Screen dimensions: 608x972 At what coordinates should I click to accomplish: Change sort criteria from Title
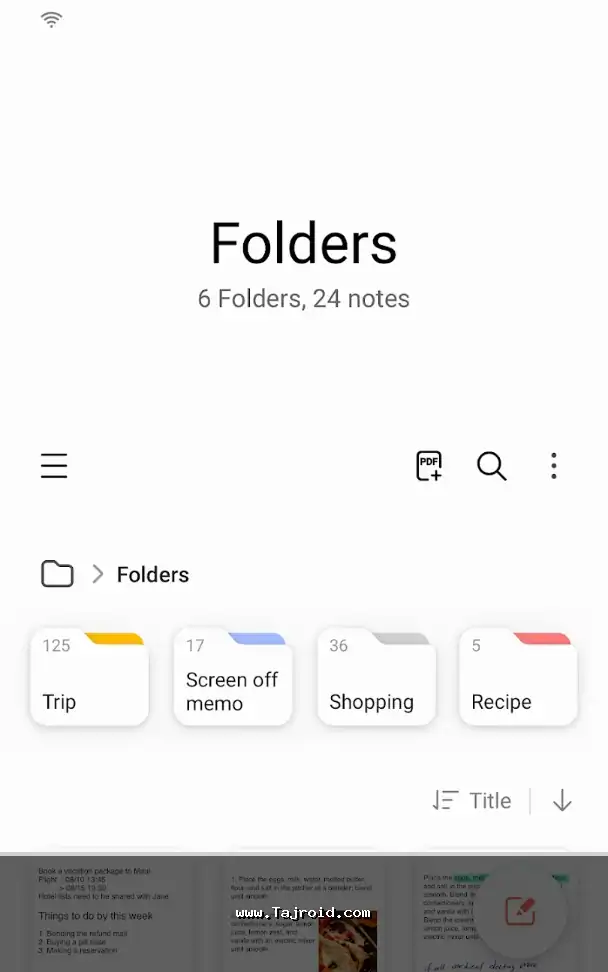pyautogui.click(x=473, y=801)
